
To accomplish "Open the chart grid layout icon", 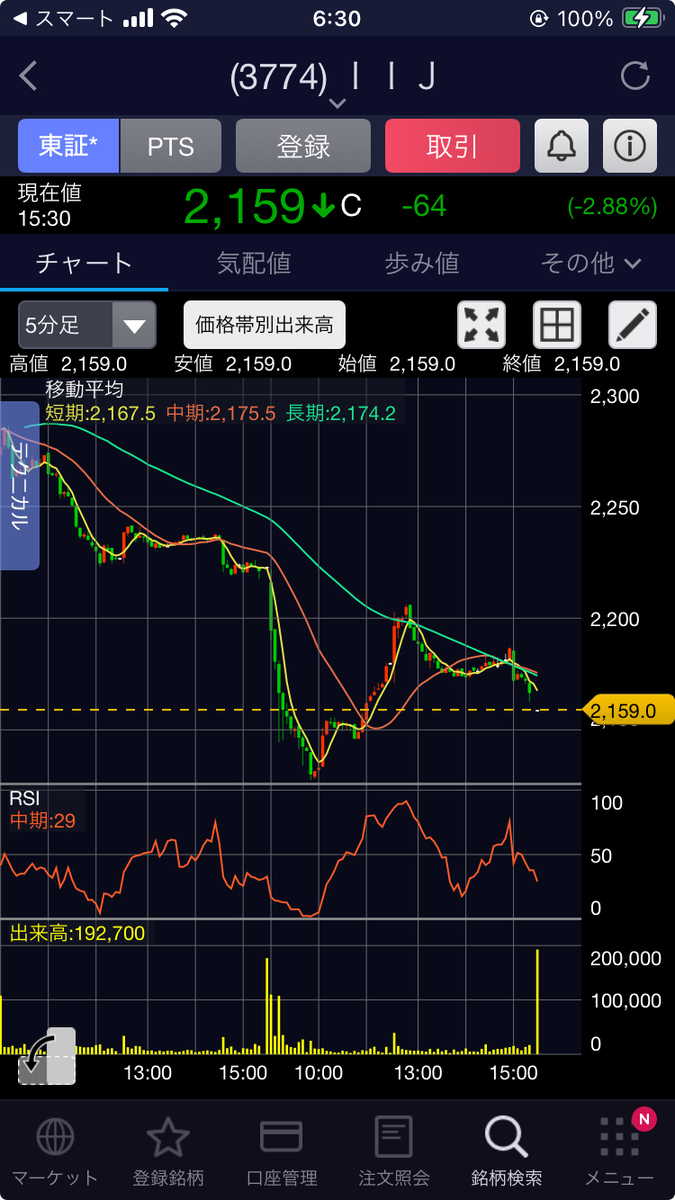I will (557, 325).
